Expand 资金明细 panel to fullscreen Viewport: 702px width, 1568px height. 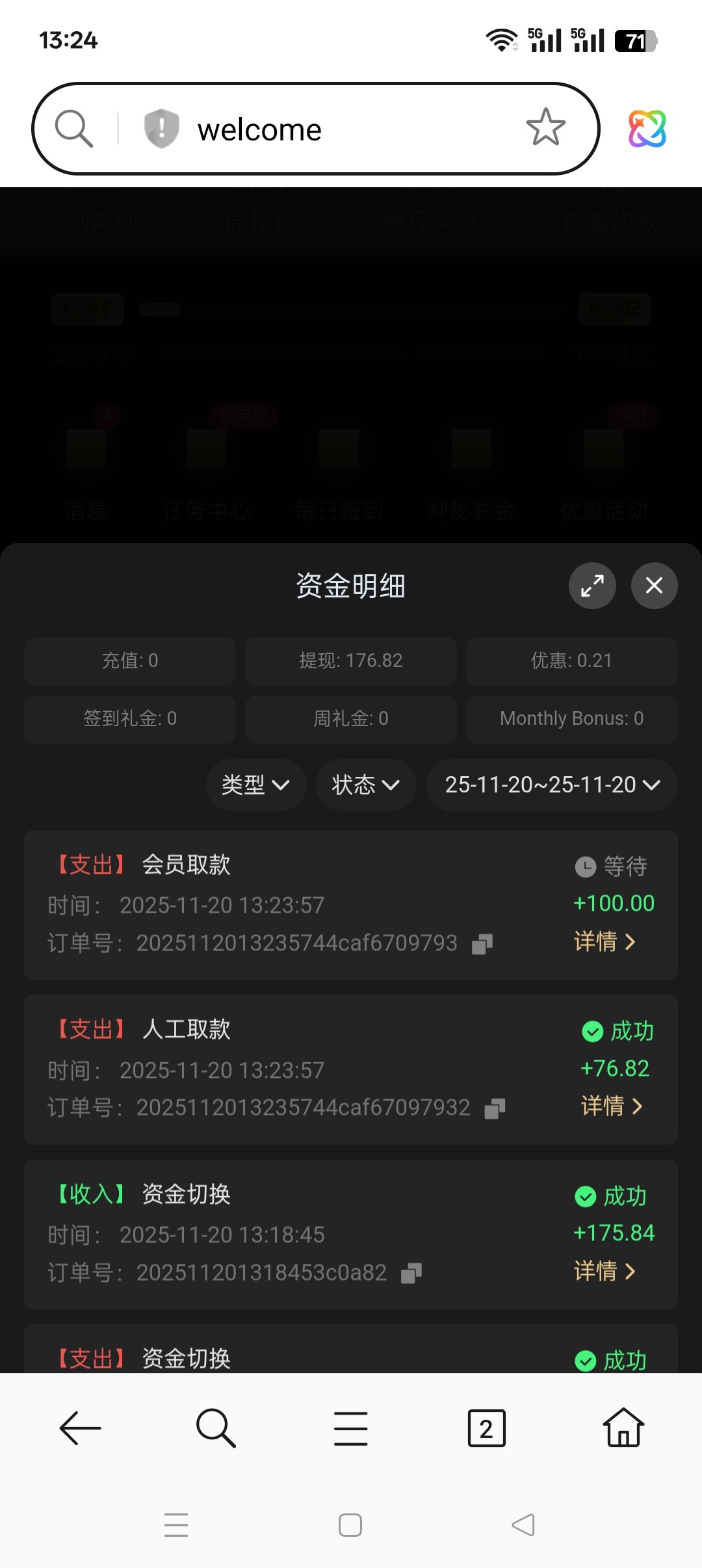592,586
